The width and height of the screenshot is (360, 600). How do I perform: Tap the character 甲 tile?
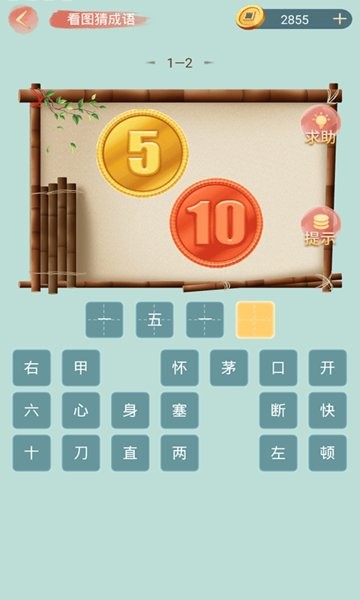point(81,368)
